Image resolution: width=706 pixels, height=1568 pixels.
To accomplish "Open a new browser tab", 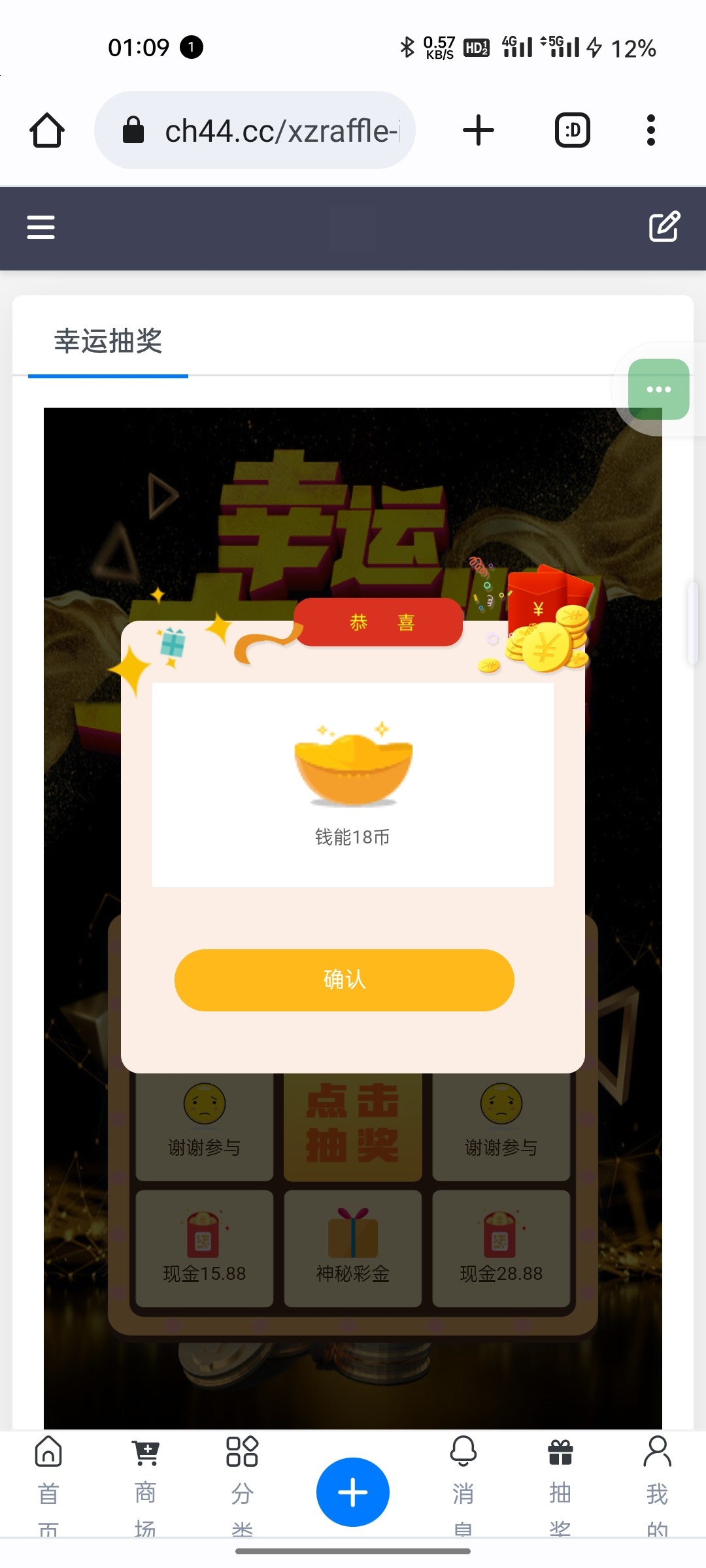I will coord(479,131).
